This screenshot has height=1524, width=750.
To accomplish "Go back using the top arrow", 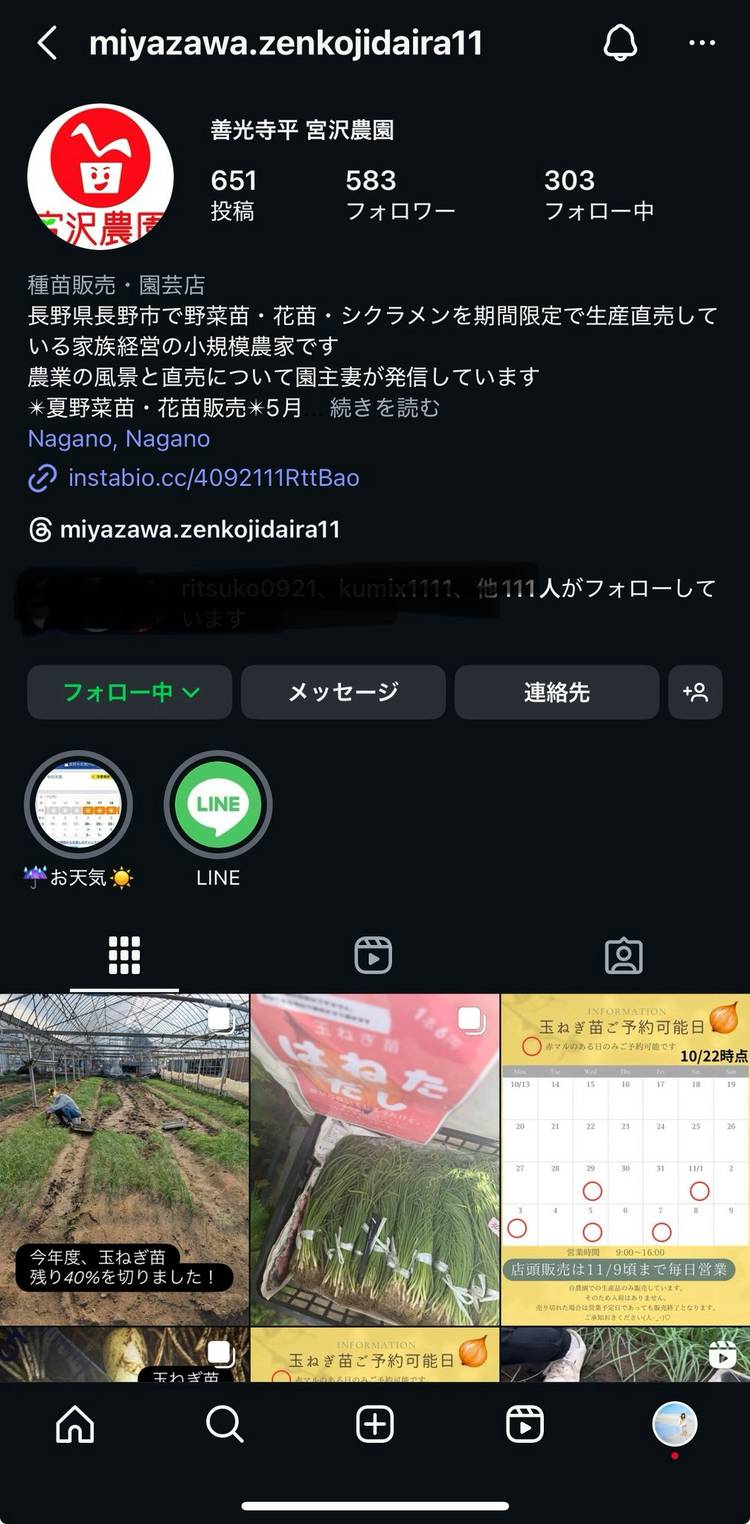I will 46,43.
